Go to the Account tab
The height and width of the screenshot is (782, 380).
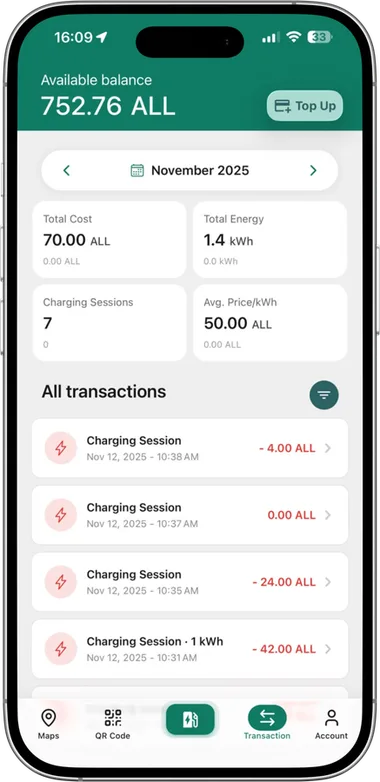[331, 724]
